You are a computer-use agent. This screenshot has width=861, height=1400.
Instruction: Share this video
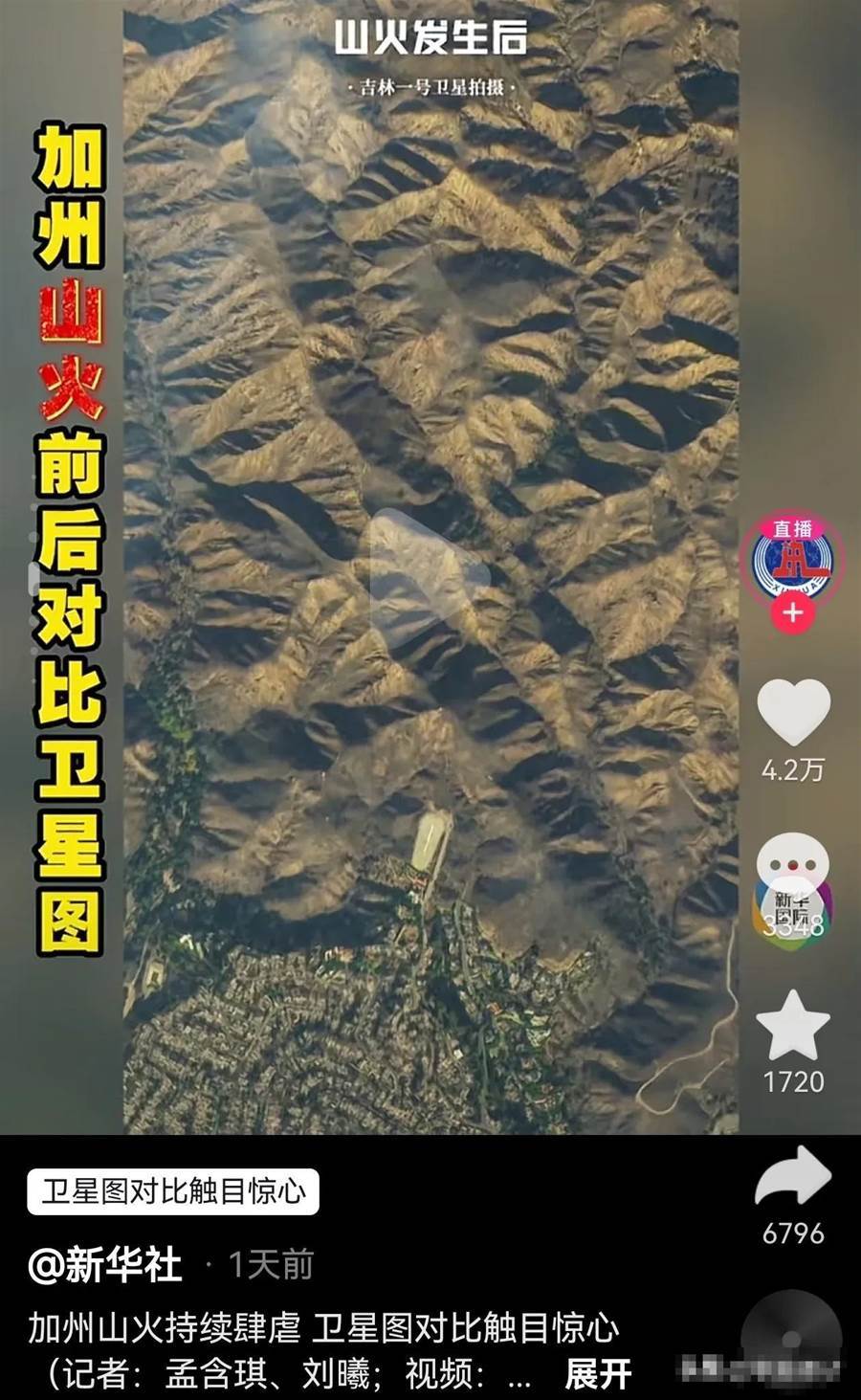tap(792, 1179)
